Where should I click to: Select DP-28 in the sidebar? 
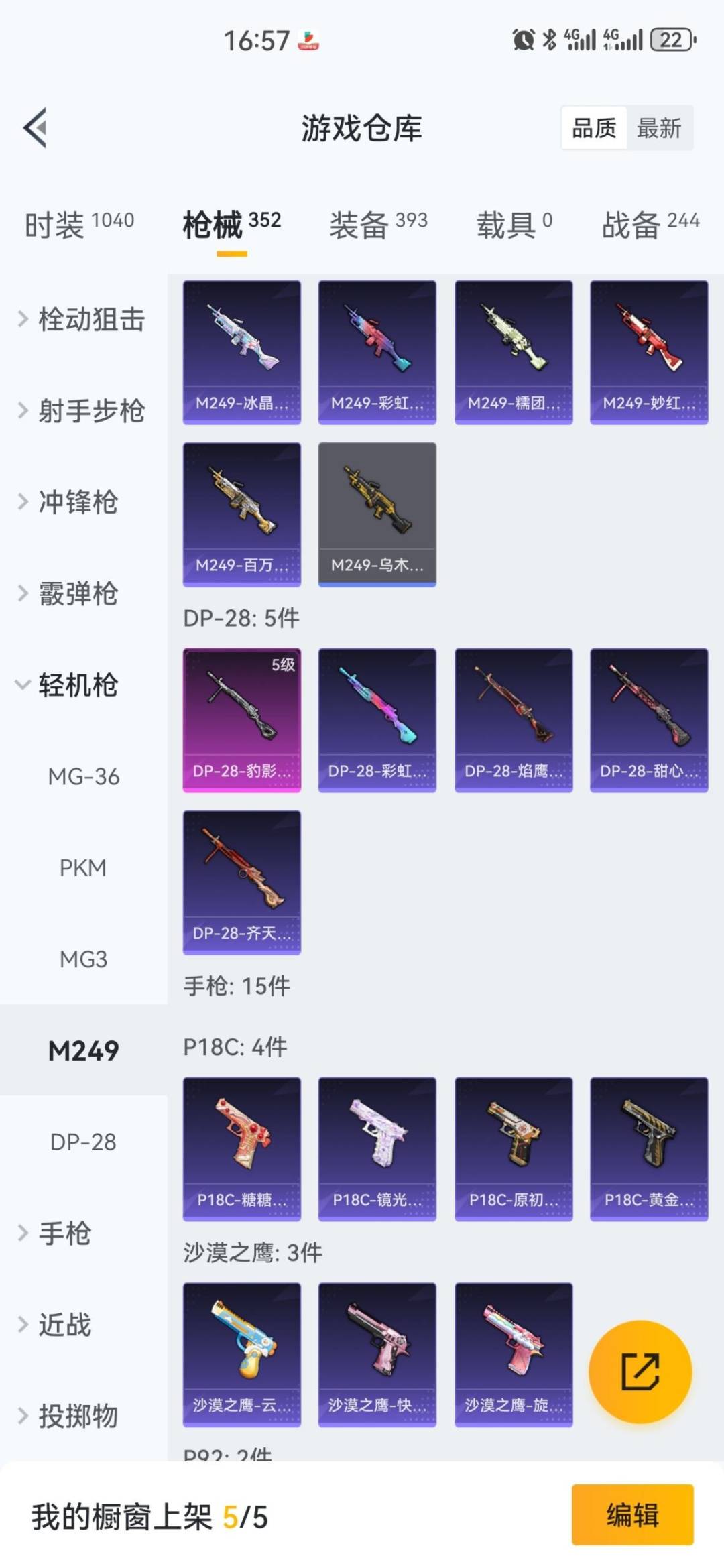(x=83, y=1142)
